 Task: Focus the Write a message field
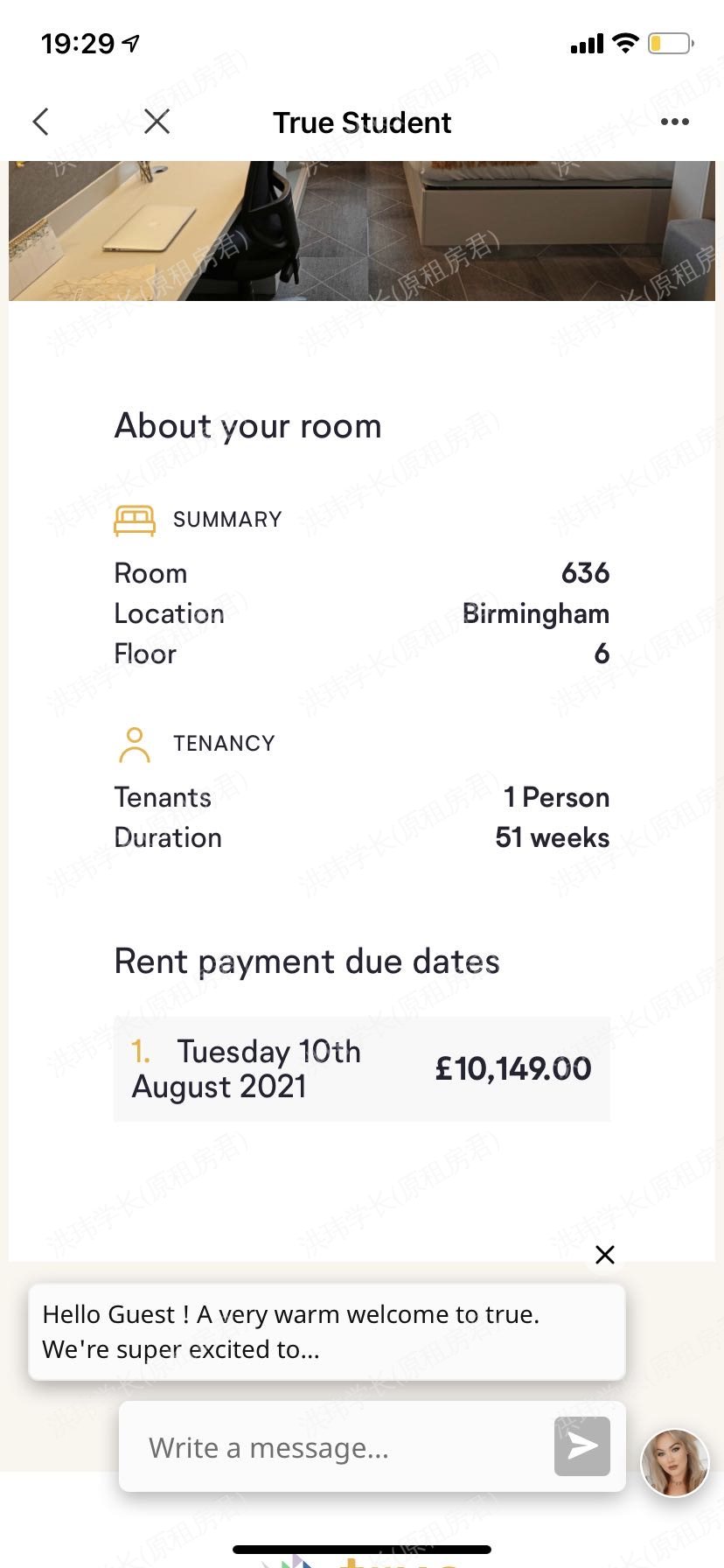341,1448
